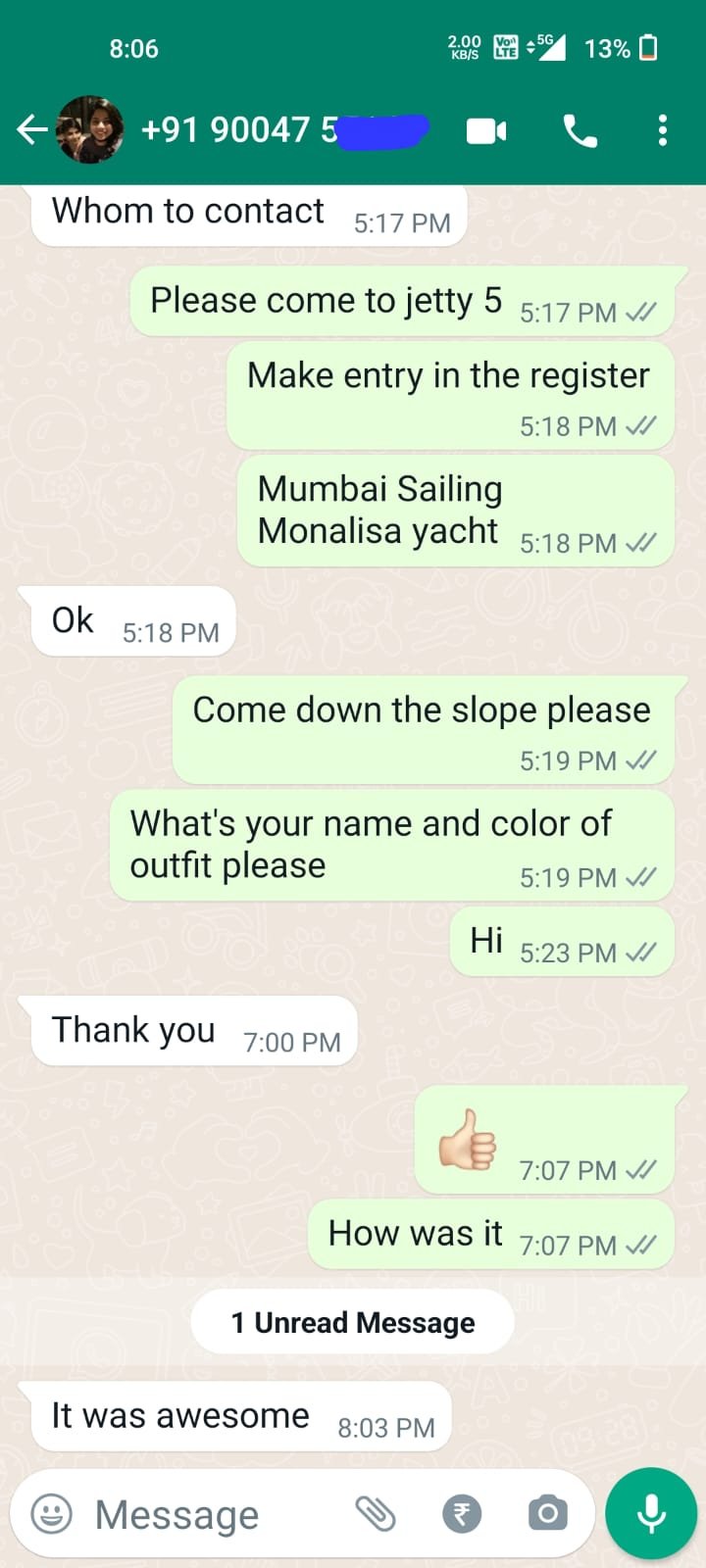Open the emoji picker

52,1514
